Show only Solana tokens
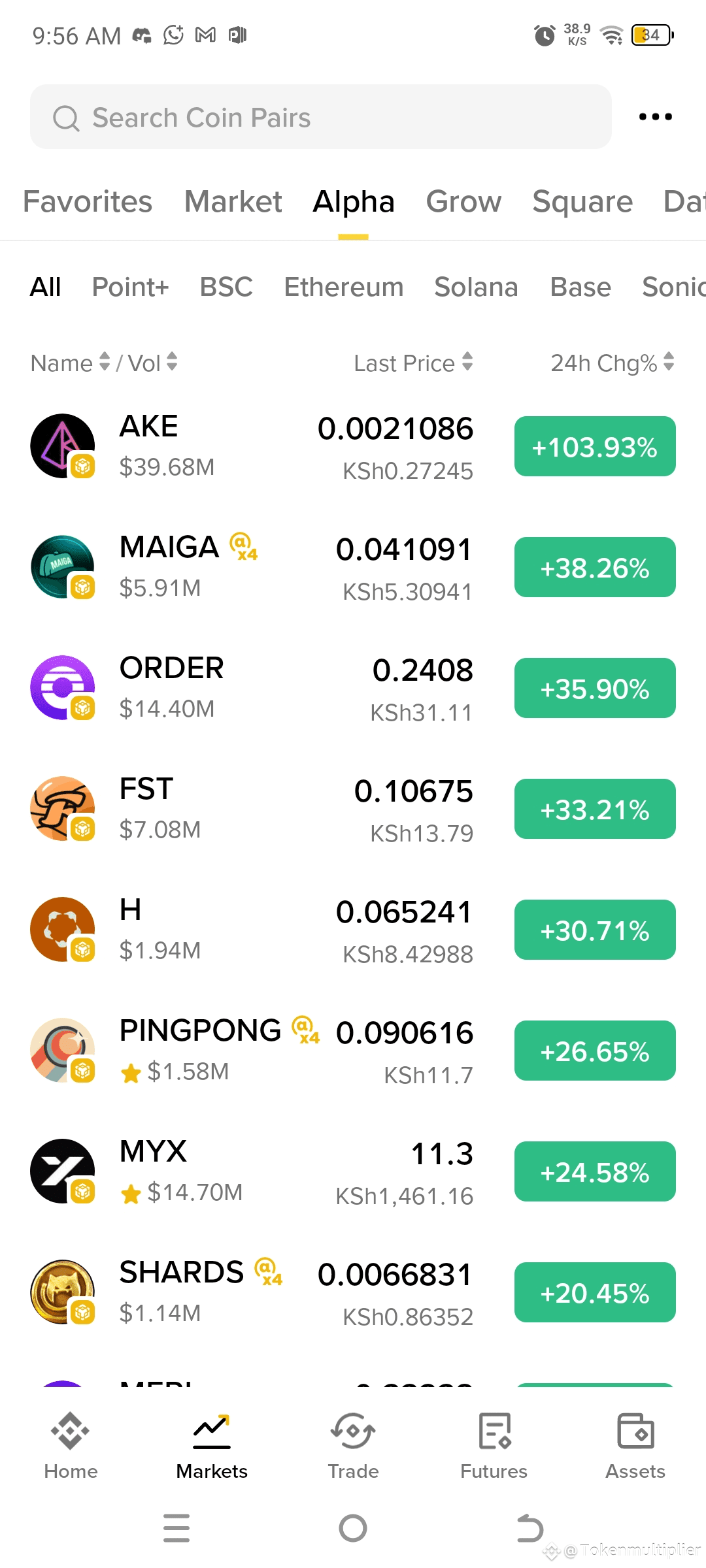The height and width of the screenshot is (1568, 706). pos(476,287)
